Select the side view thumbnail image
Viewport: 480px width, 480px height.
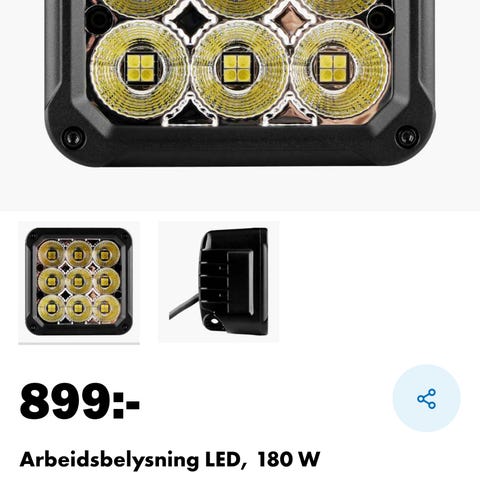219,282
